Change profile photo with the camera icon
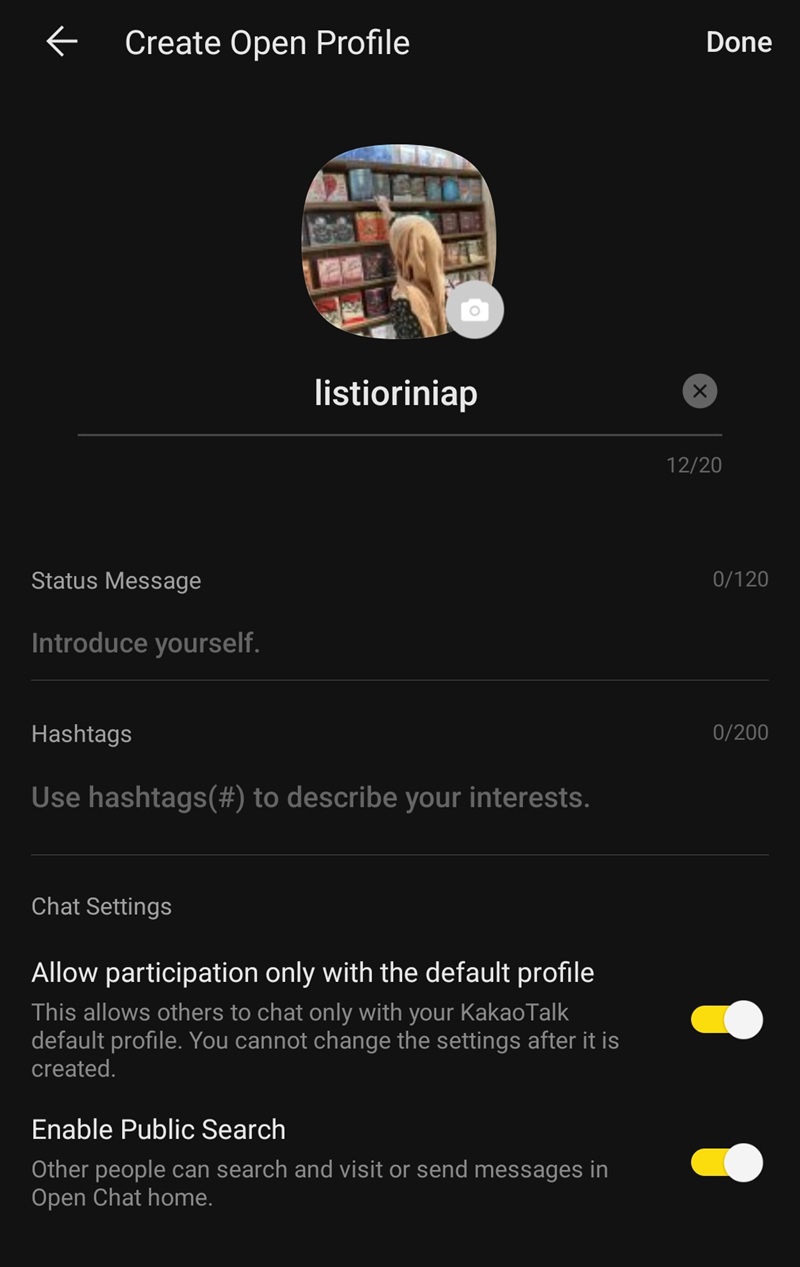800x1267 pixels. pyautogui.click(x=475, y=311)
